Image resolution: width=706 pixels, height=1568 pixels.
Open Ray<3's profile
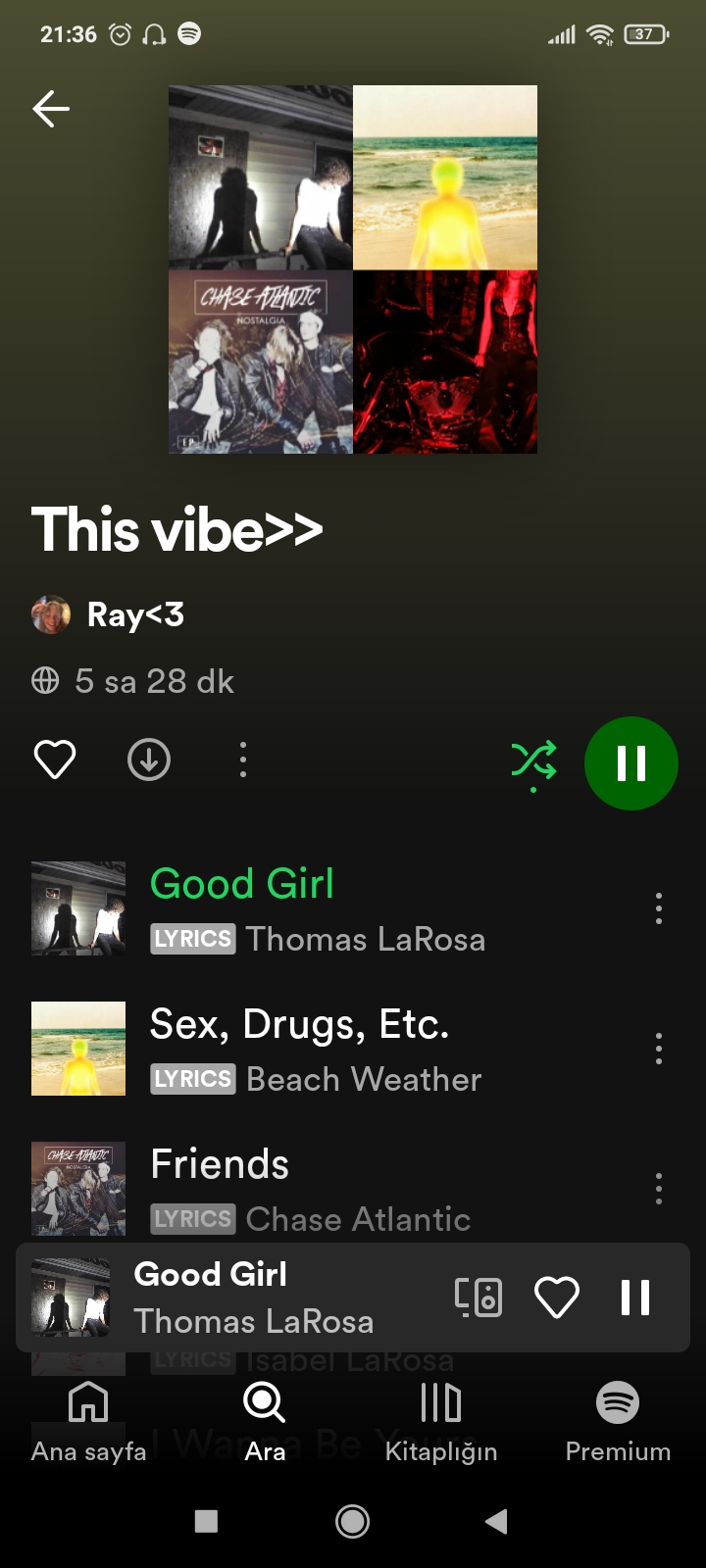pyautogui.click(x=108, y=614)
